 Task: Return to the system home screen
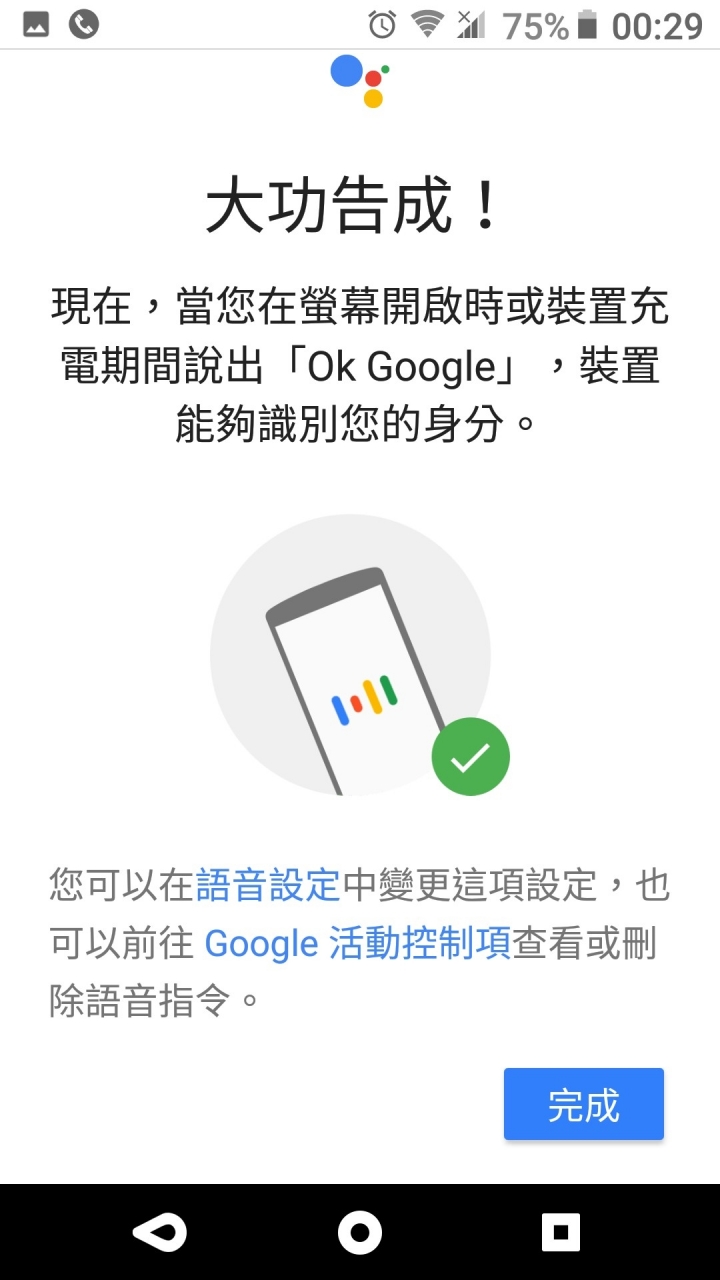(360, 1233)
